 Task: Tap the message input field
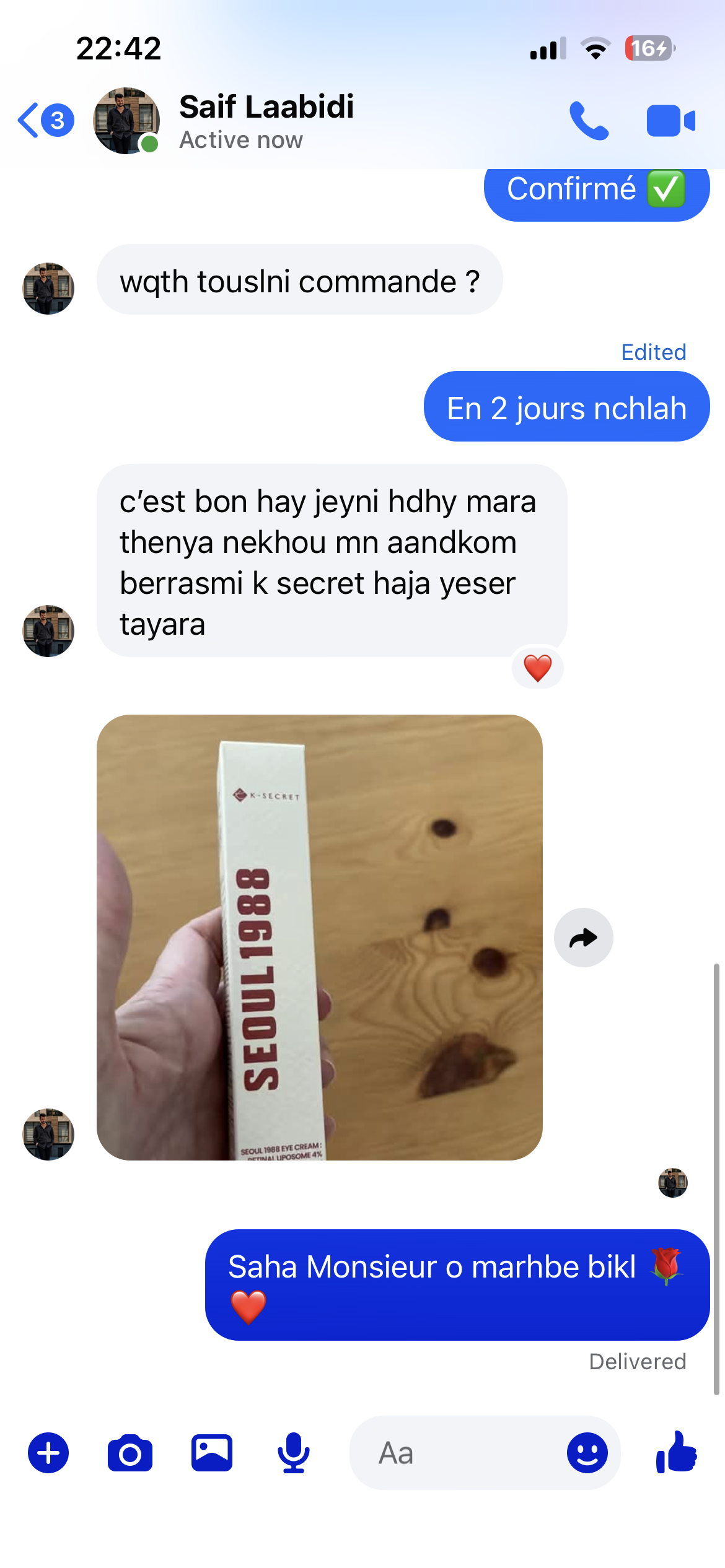tap(459, 1452)
